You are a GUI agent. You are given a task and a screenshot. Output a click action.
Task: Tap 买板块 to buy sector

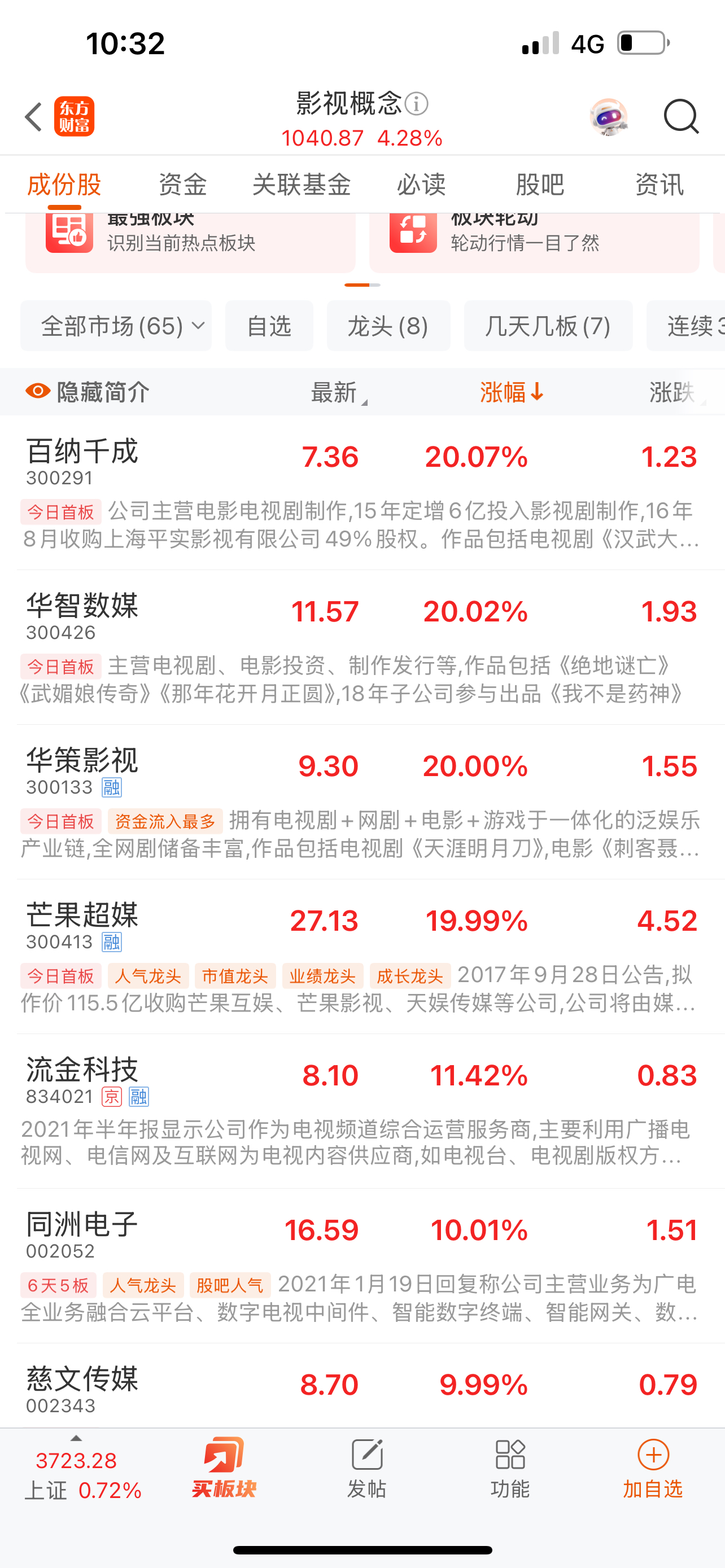[224, 1468]
